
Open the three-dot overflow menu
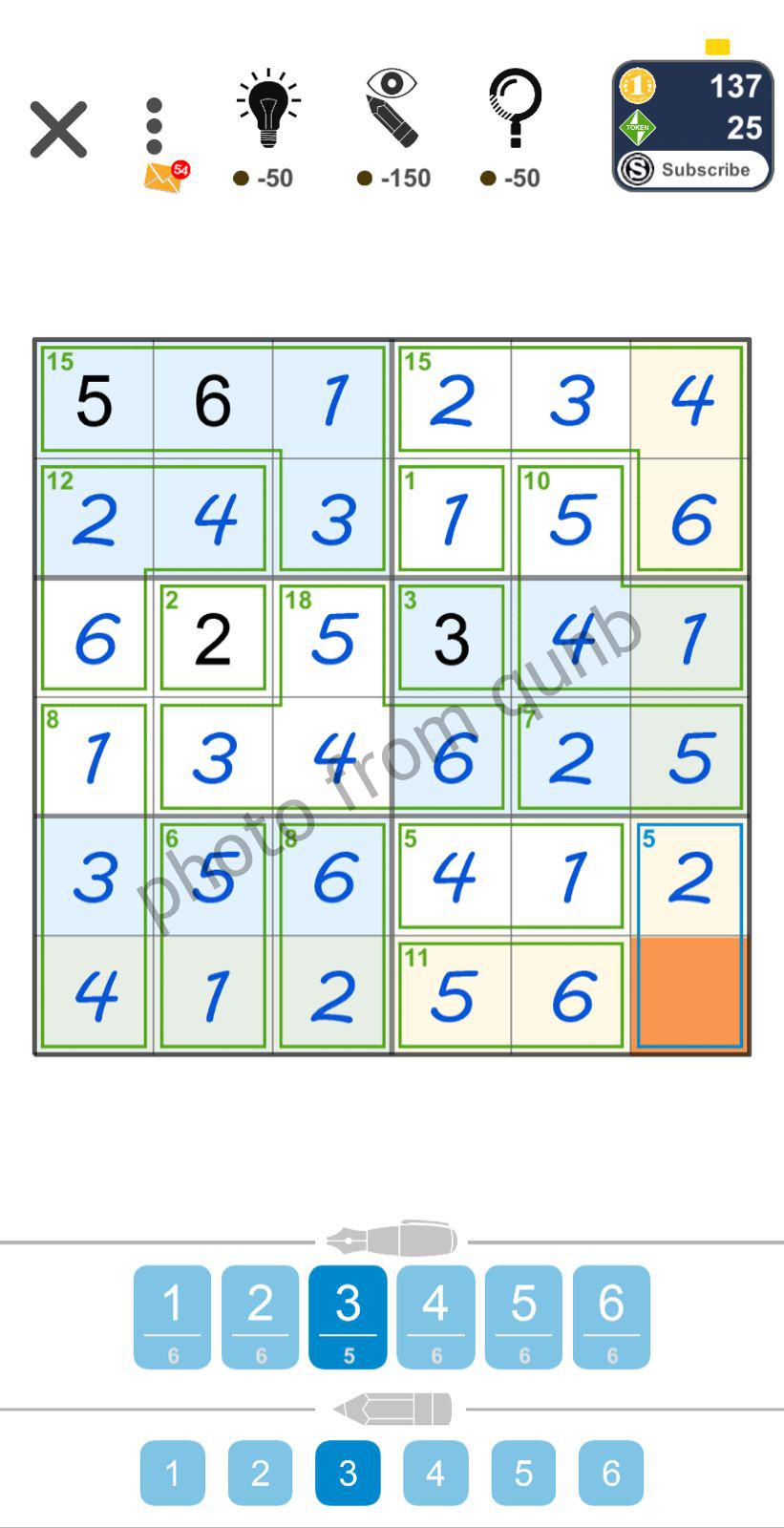(x=155, y=126)
